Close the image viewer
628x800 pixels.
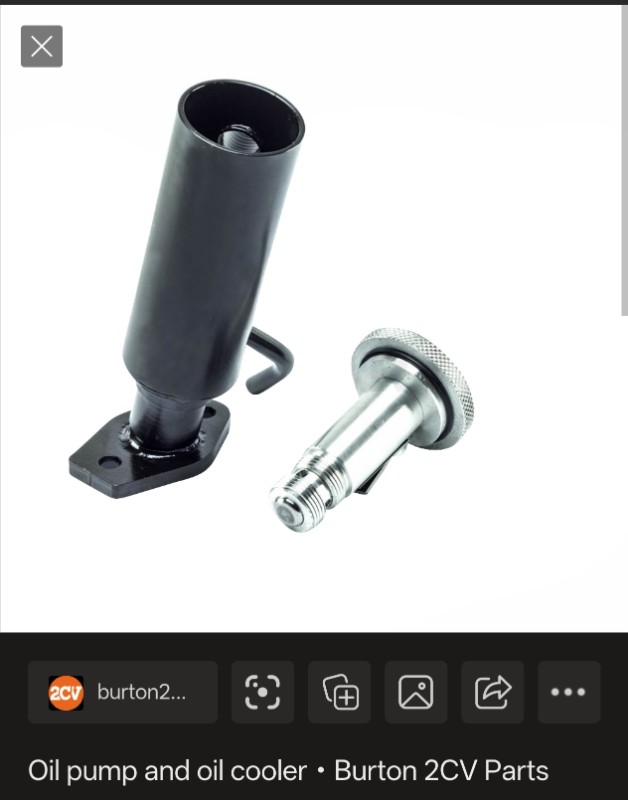[x=42, y=46]
